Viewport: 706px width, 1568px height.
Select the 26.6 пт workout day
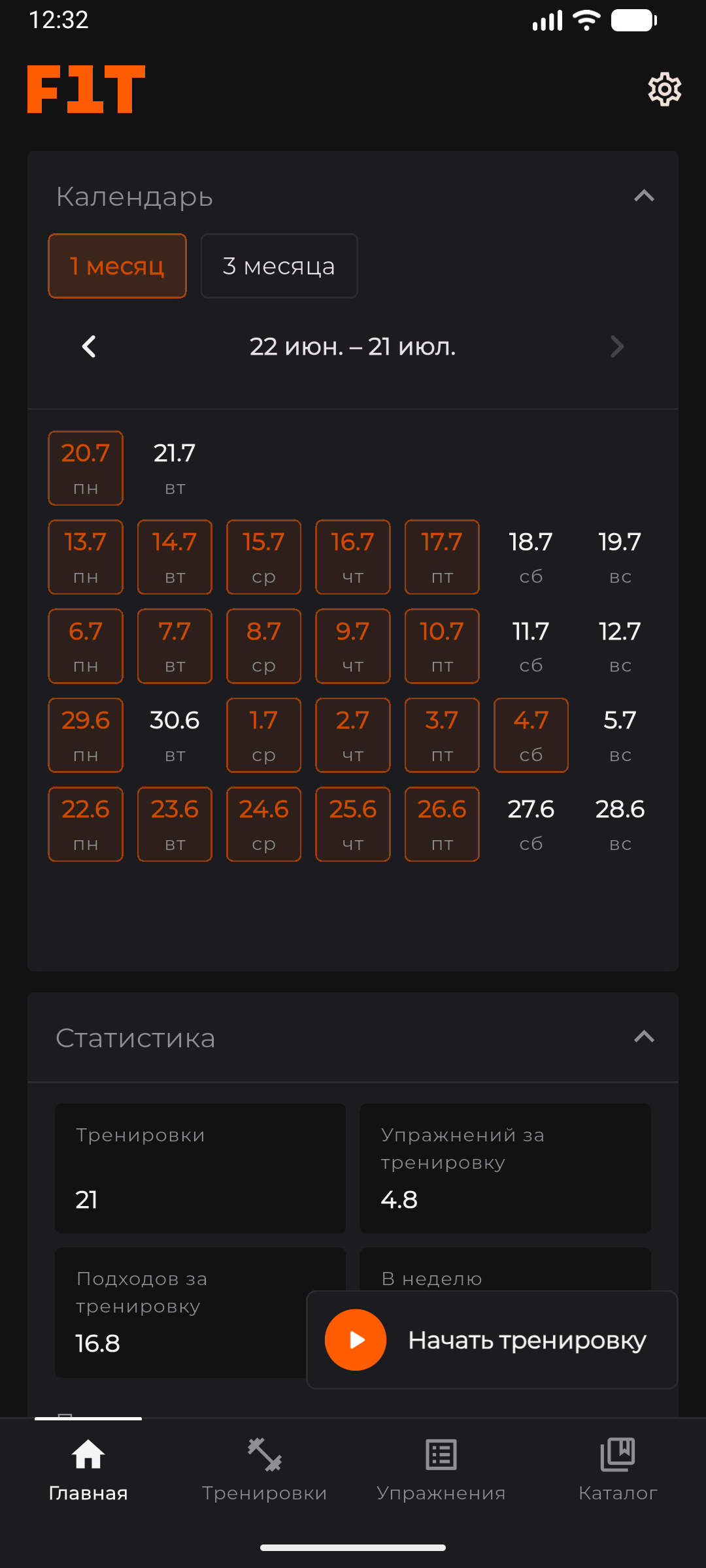pyautogui.click(x=442, y=825)
